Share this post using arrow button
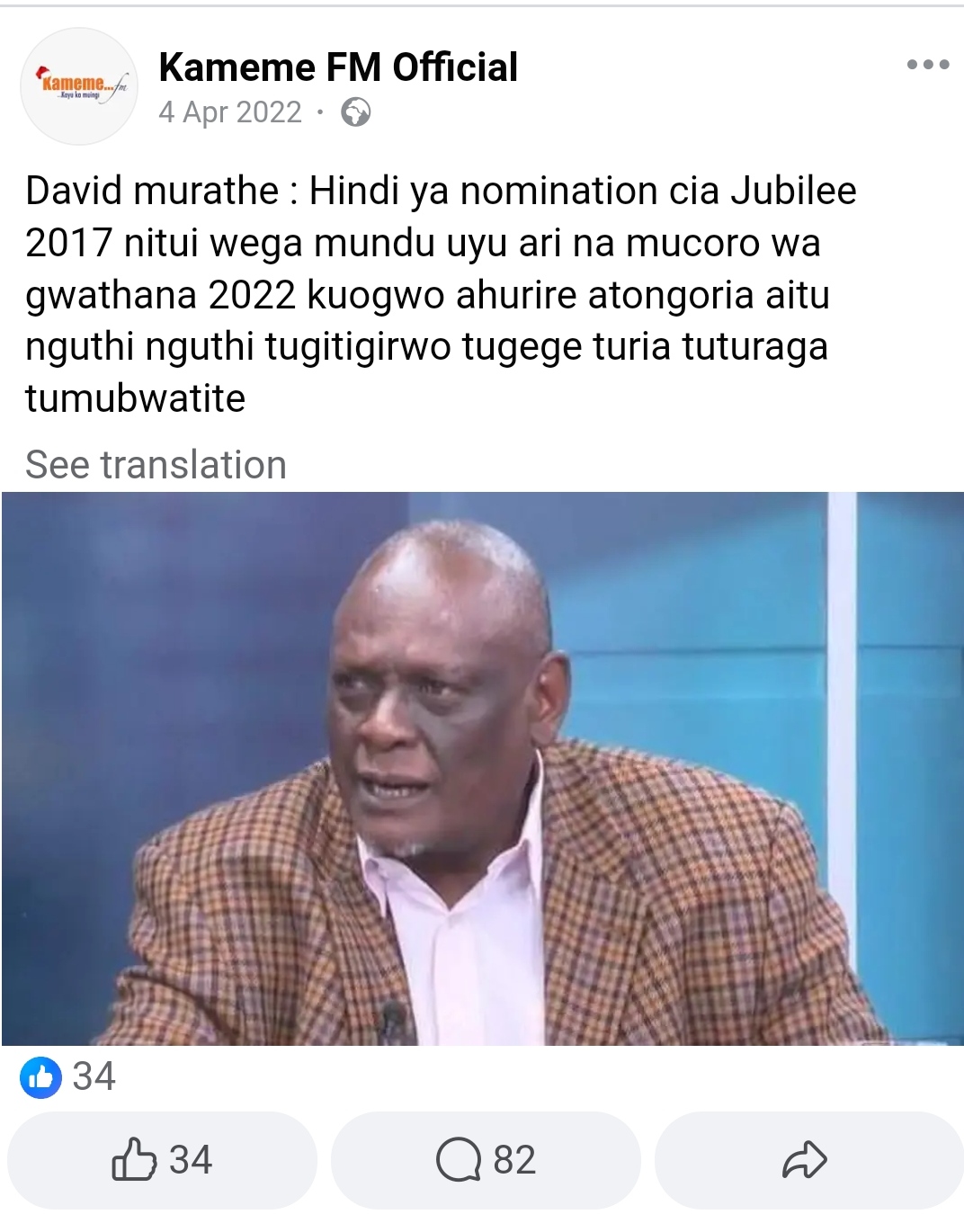The image size is (964, 1232). coord(803,1160)
